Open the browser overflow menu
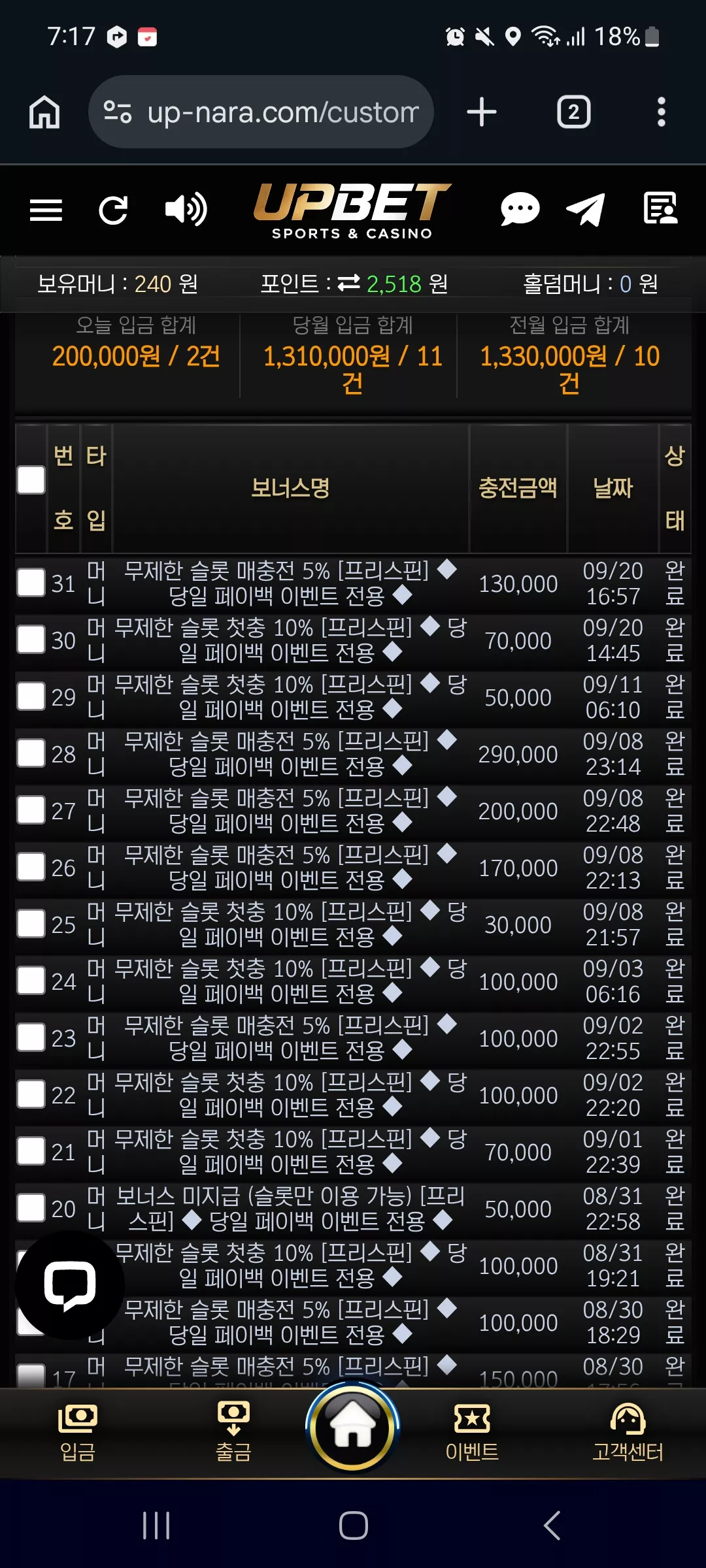The width and height of the screenshot is (706, 1568). [x=662, y=112]
